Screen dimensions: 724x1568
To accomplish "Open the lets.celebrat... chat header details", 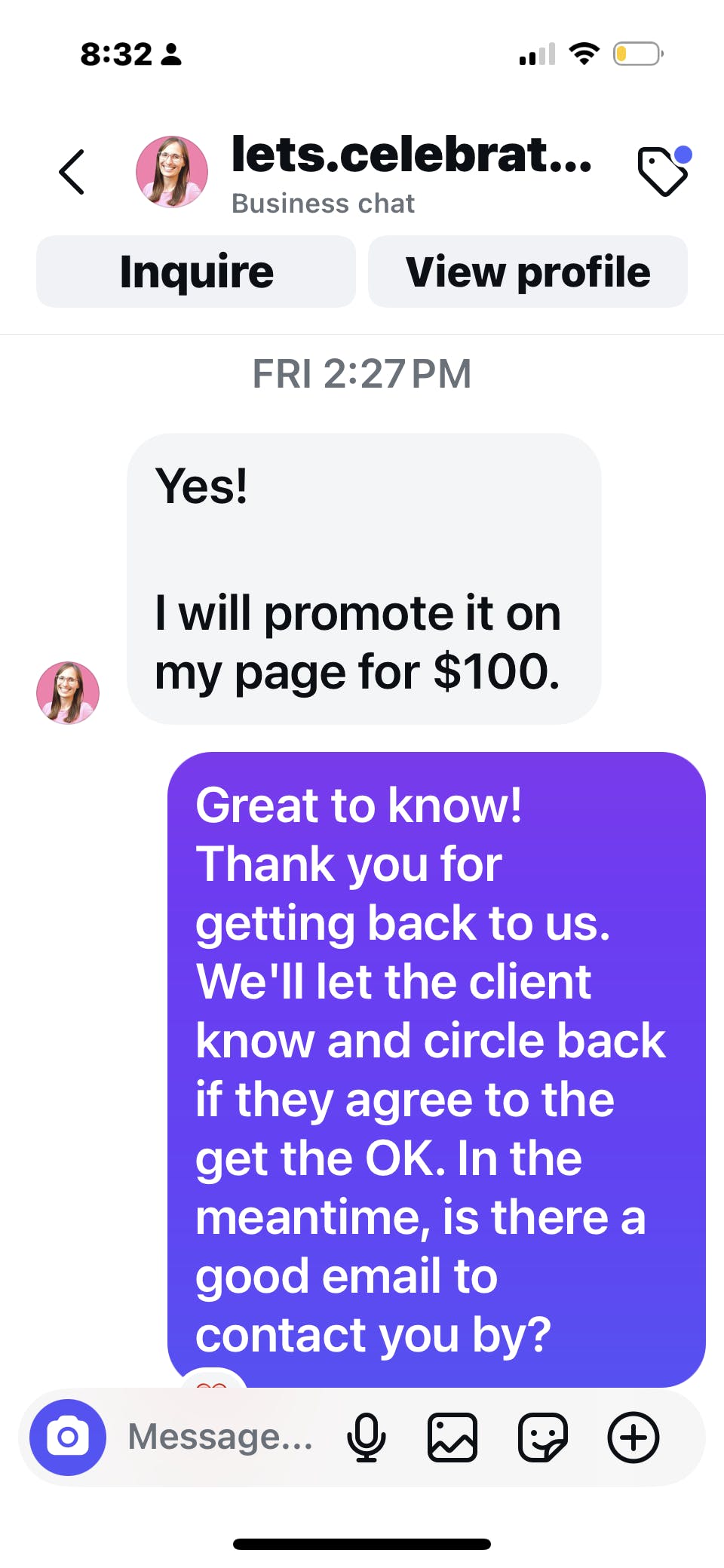I will 411,172.
